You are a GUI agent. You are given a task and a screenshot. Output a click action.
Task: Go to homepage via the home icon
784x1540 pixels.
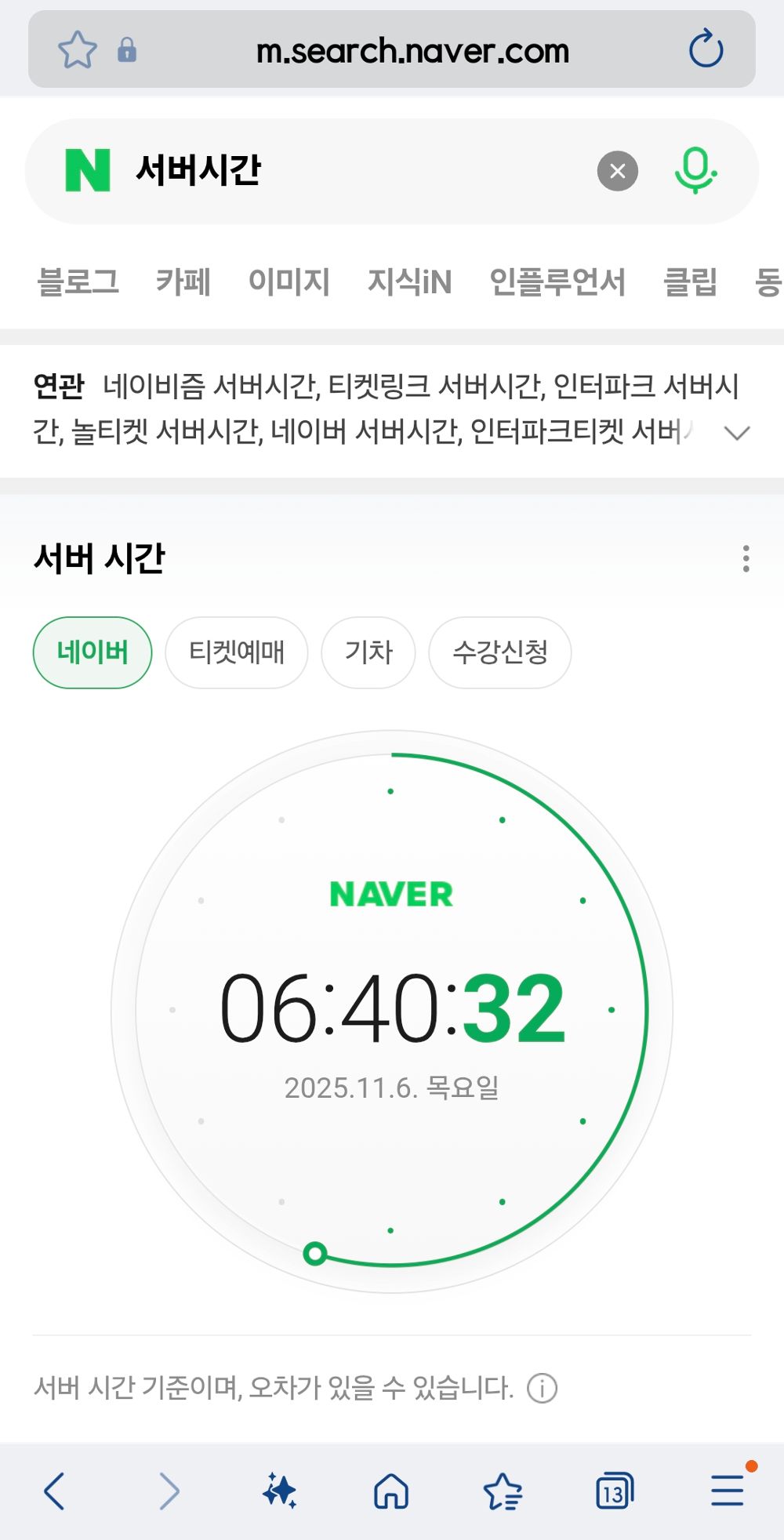[x=393, y=1491]
